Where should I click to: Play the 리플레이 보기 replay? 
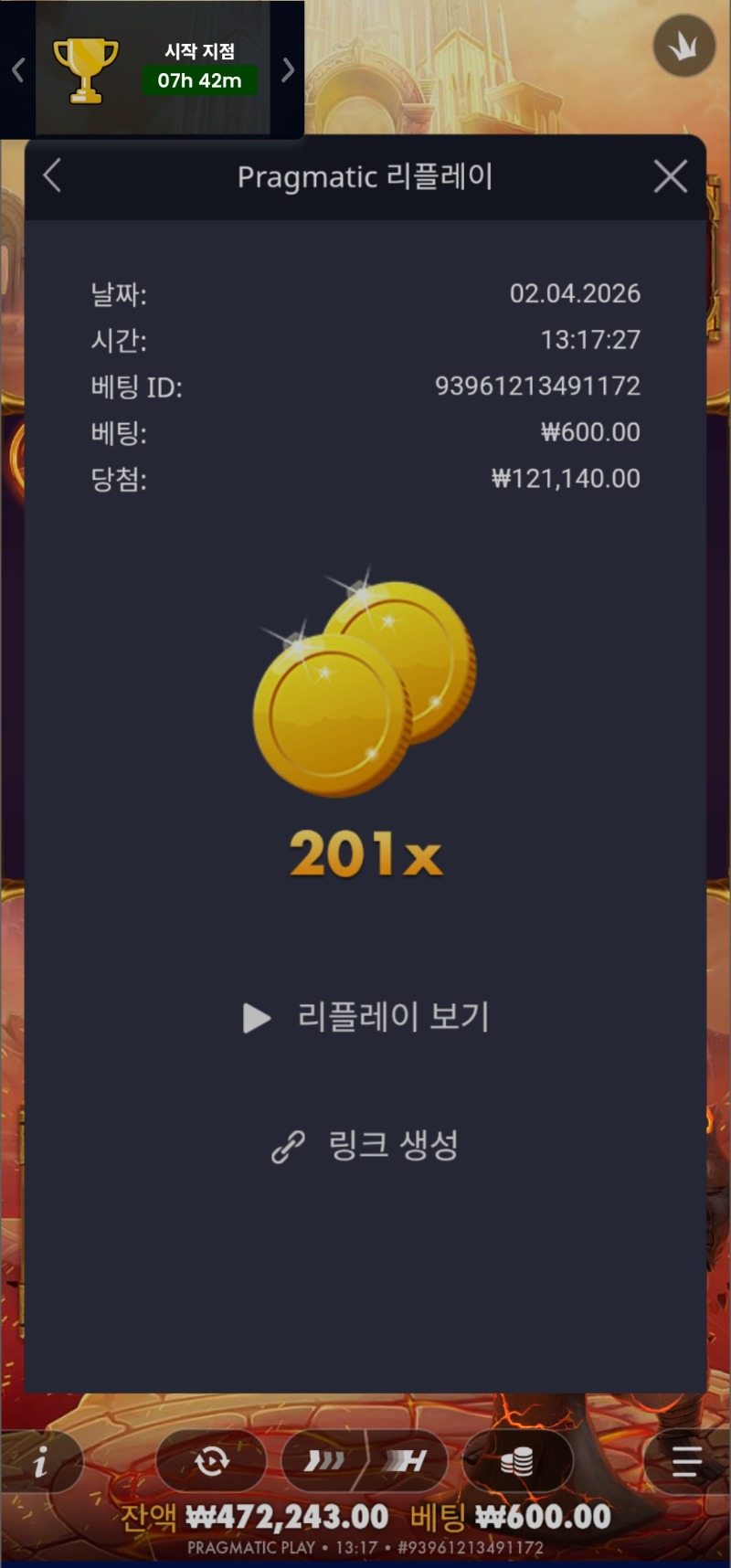(365, 1017)
